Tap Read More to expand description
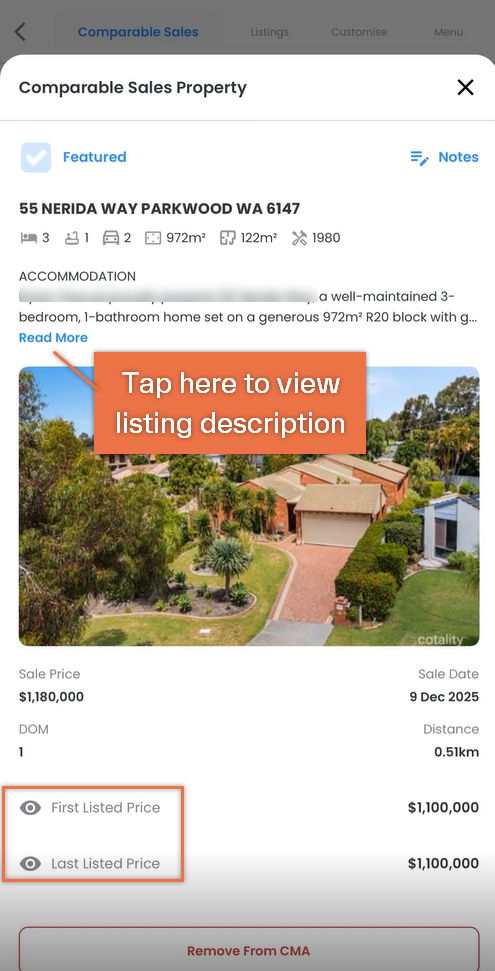The image size is (495, 971). coord(53,337)
